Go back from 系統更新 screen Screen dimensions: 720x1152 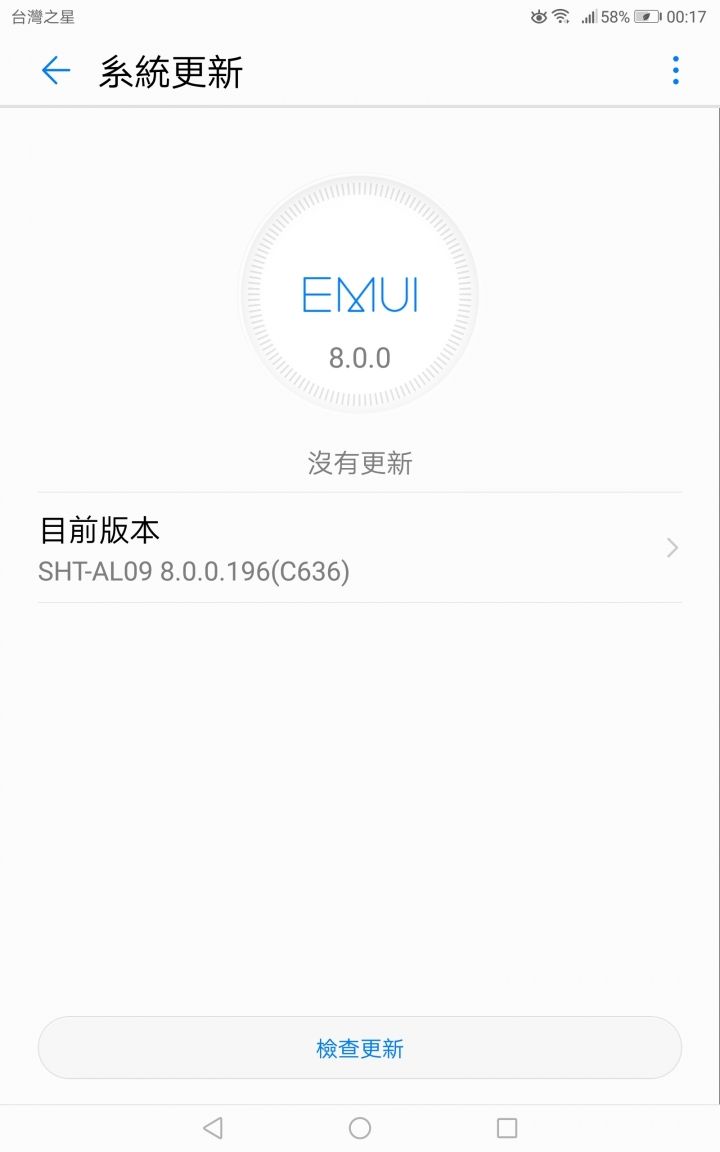pos(56,70)
